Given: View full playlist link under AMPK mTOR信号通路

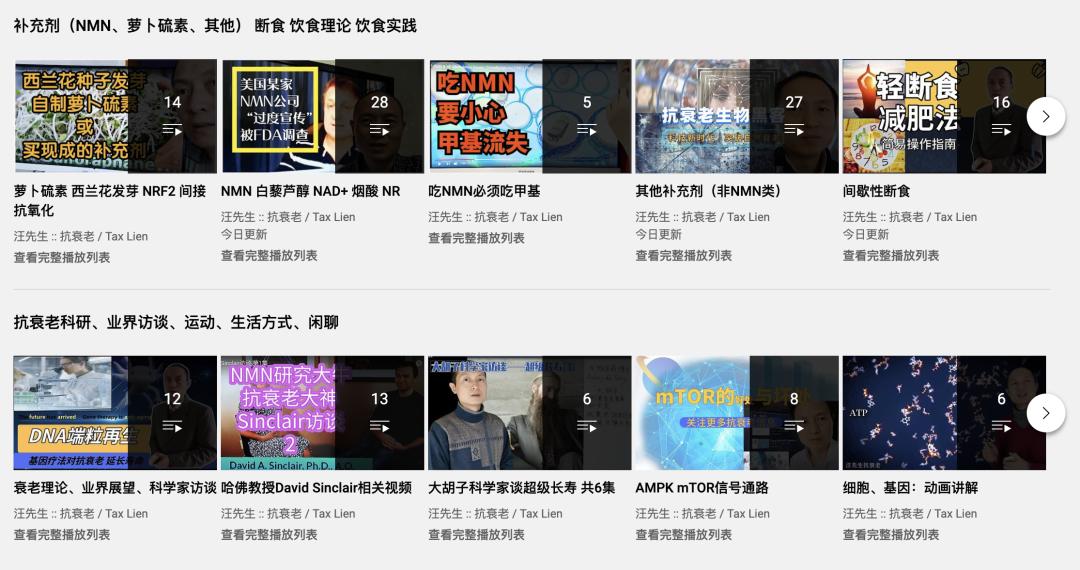Looking at the screenshot, I should coord(683,535).
